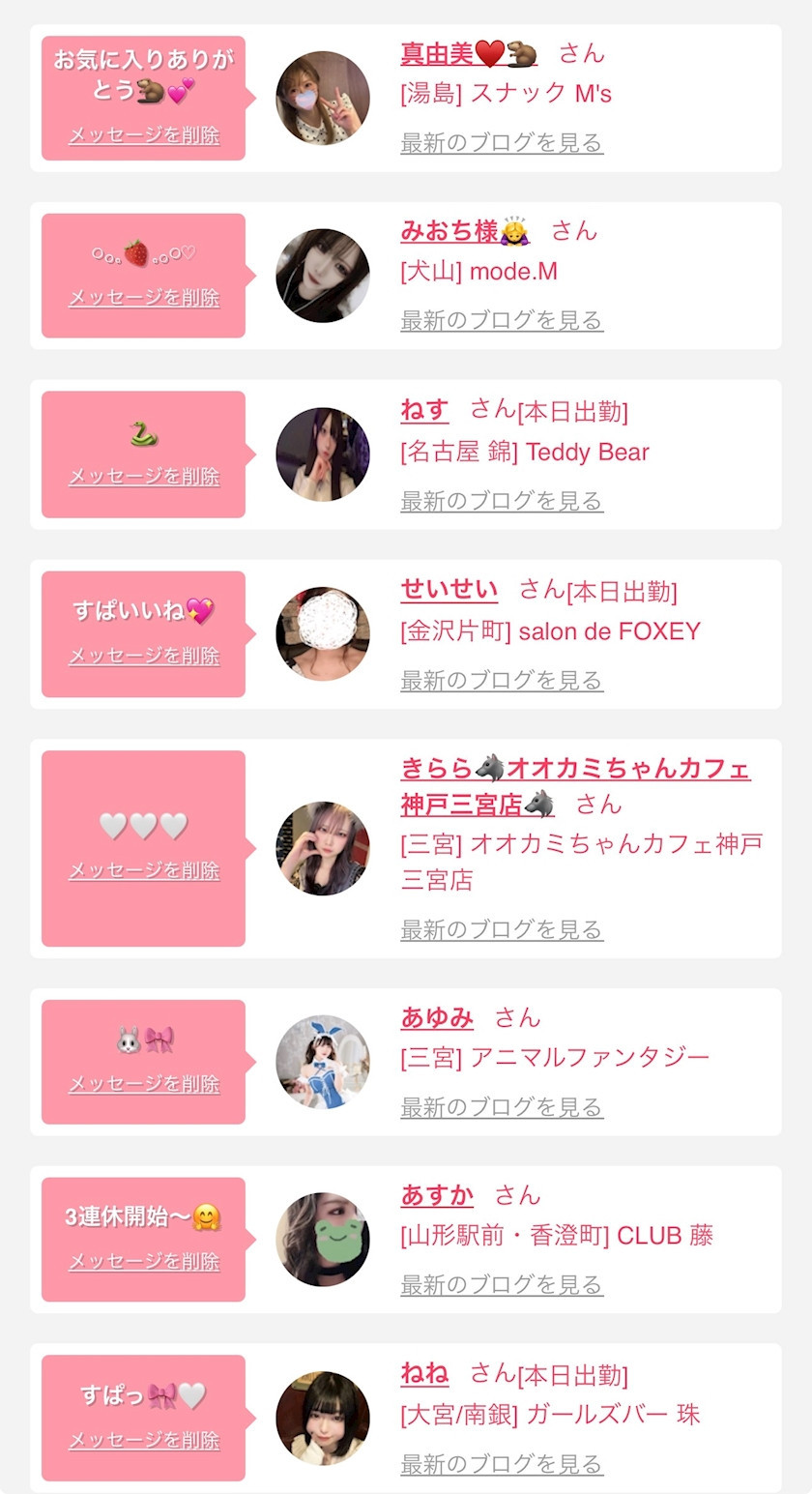812x1494 pixels.
Task: Open ねね's profile link
Action: click(424, 1373)
